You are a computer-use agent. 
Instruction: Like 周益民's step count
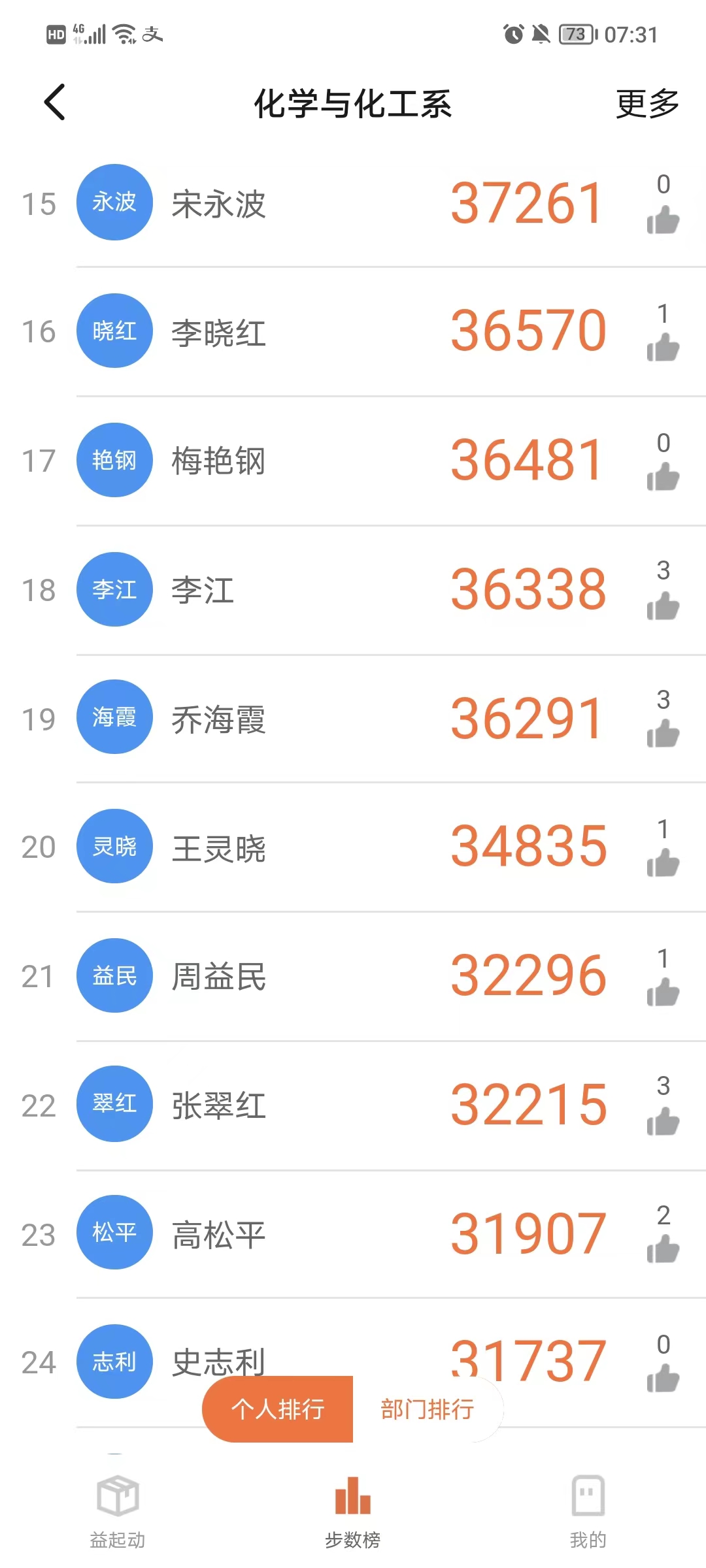[663, 992]
